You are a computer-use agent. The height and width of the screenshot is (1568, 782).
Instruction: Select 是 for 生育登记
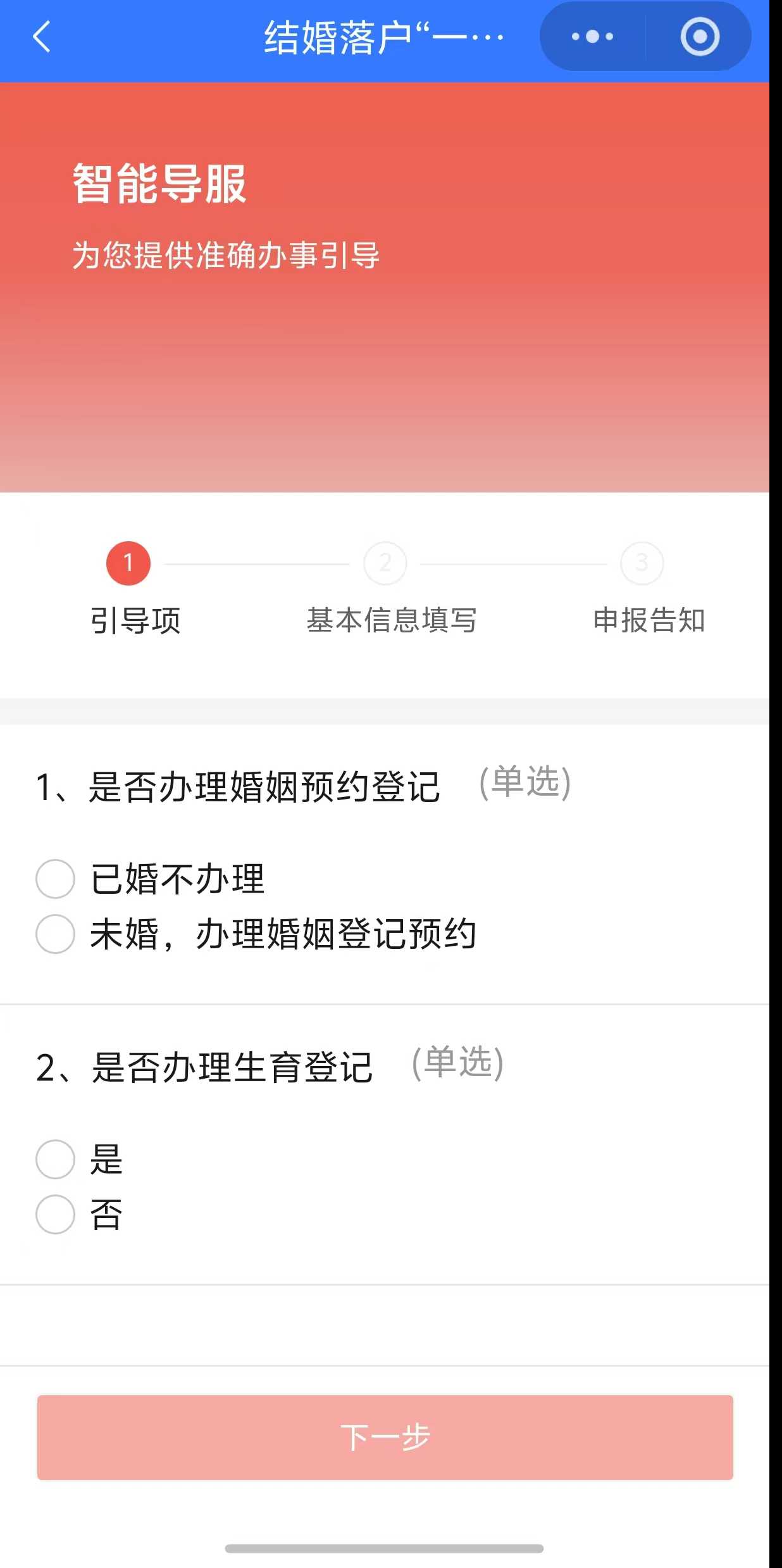click(56, 1159)
